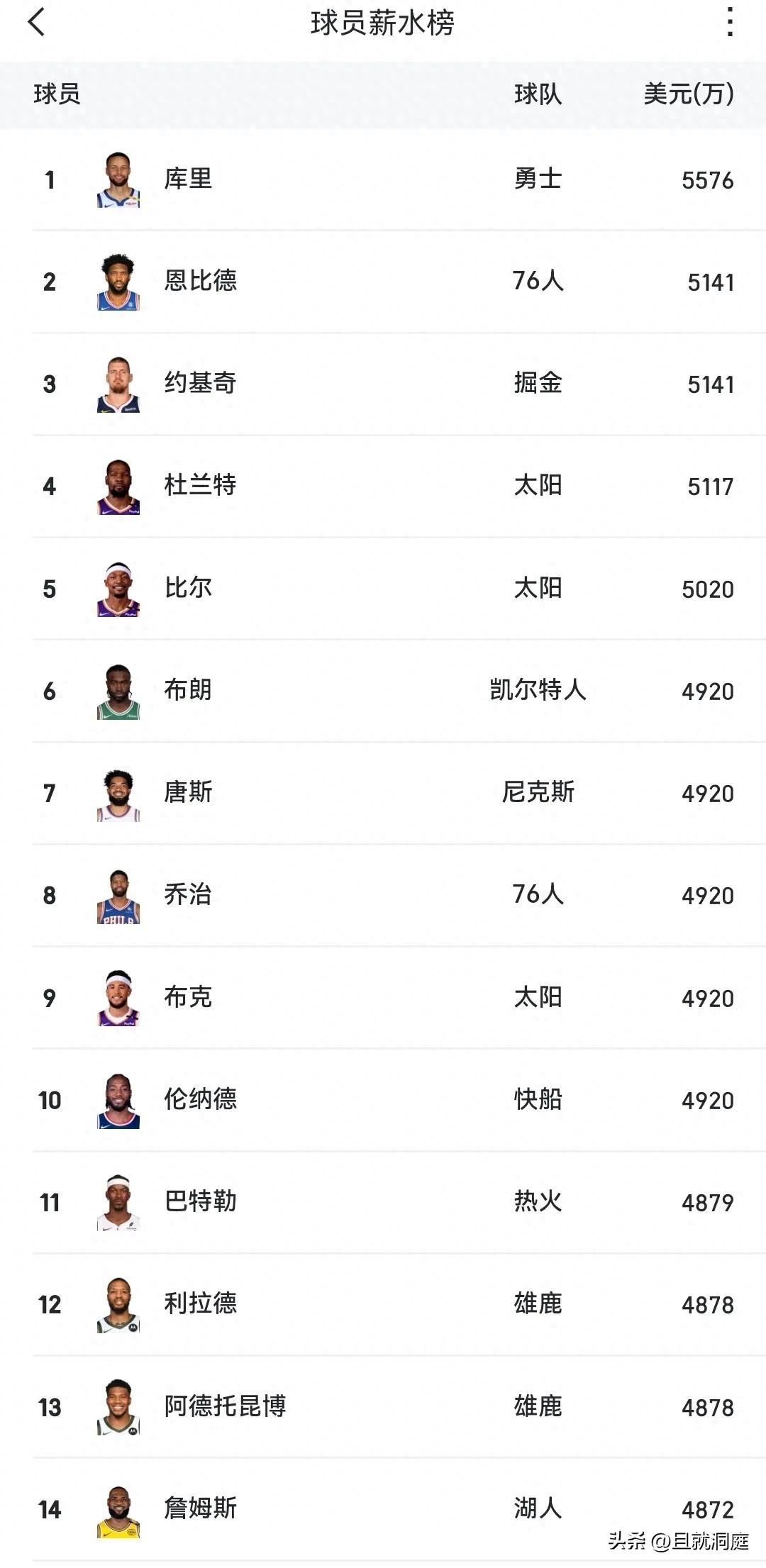This screenshot has width=766, height=1568.
Task: Select the 巴特勒 row
Action: coord(383,1202)
